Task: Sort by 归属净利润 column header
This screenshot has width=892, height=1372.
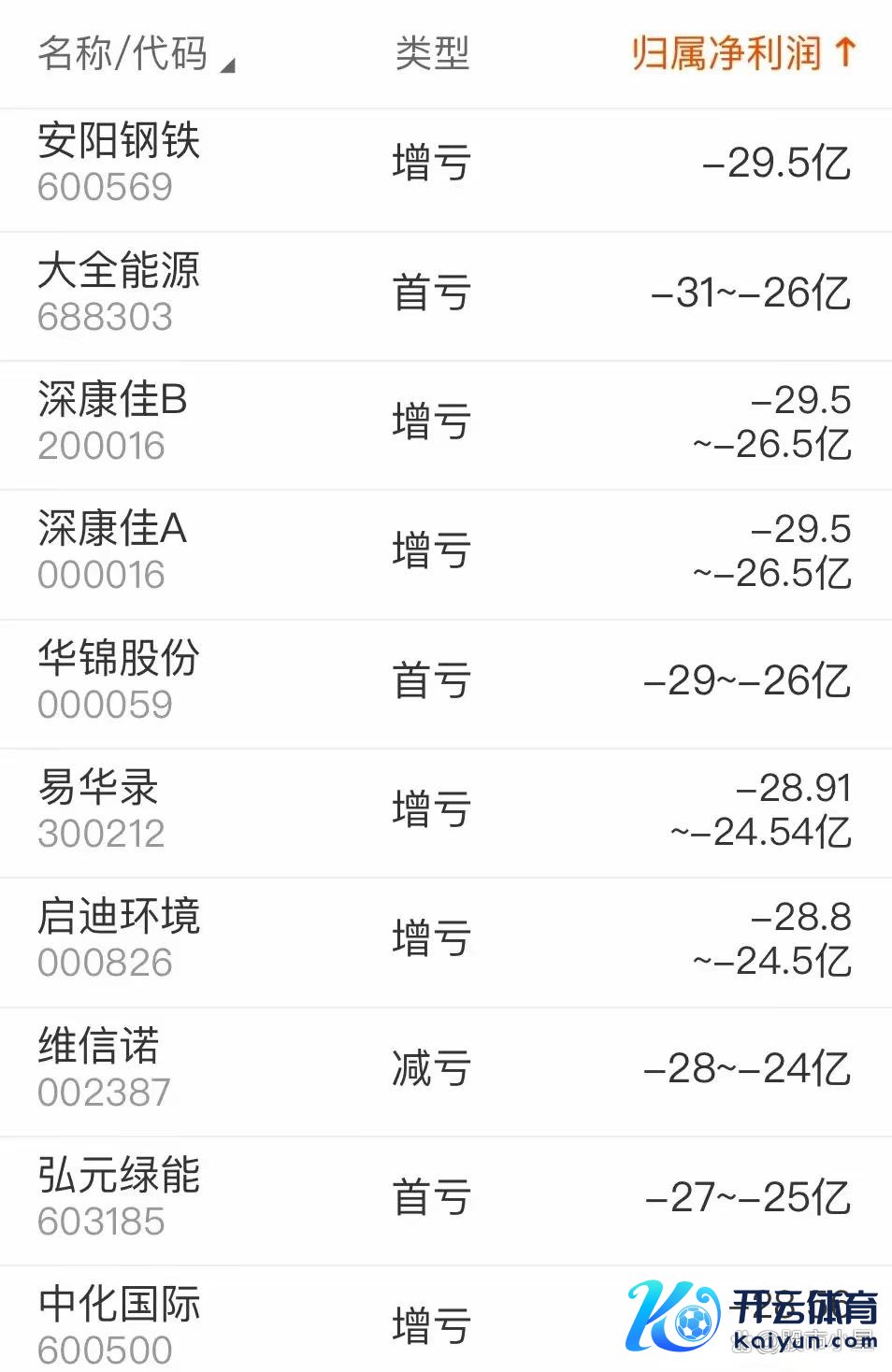Action: [742, 53]
